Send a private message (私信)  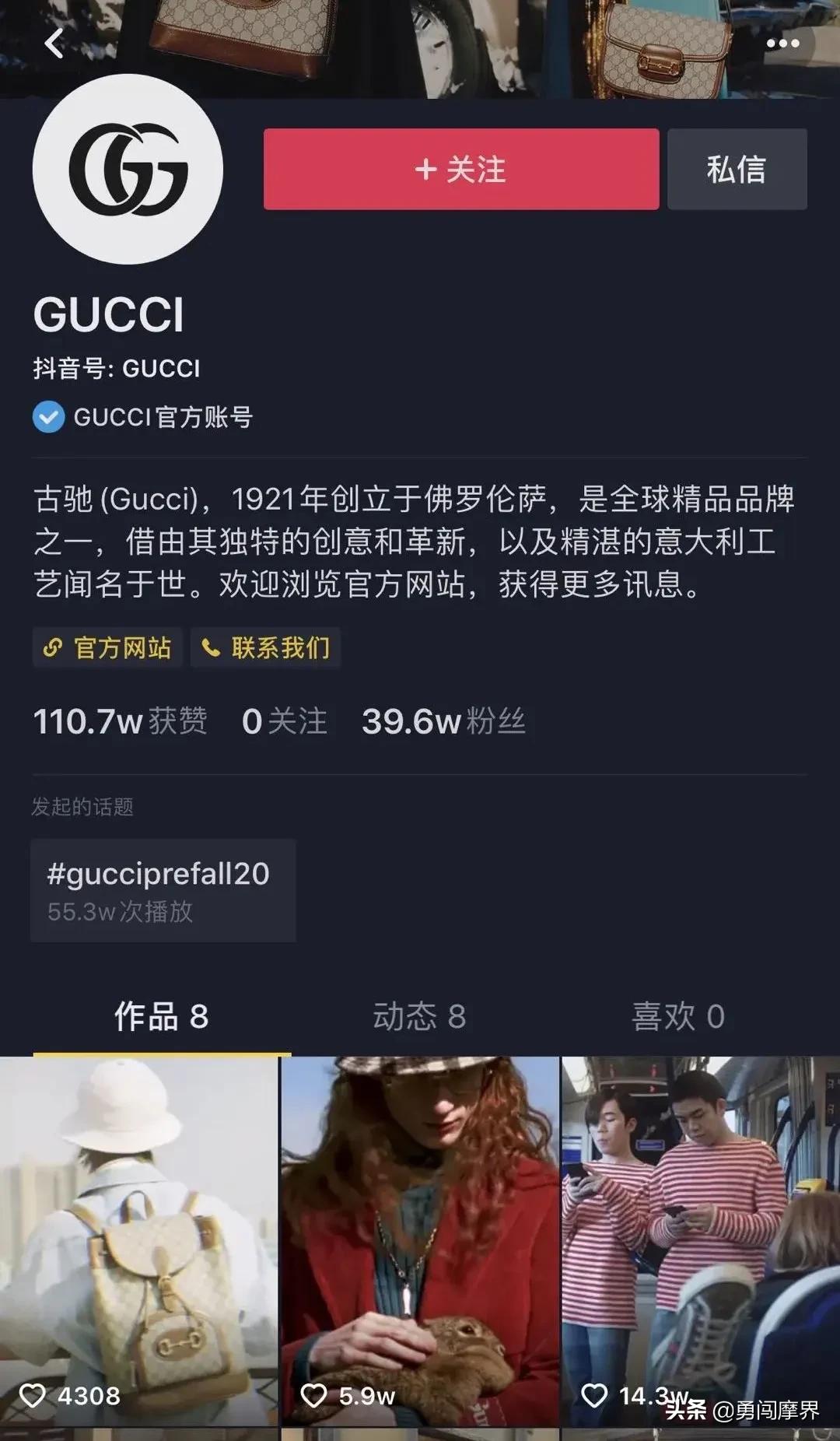coord(737,170)
